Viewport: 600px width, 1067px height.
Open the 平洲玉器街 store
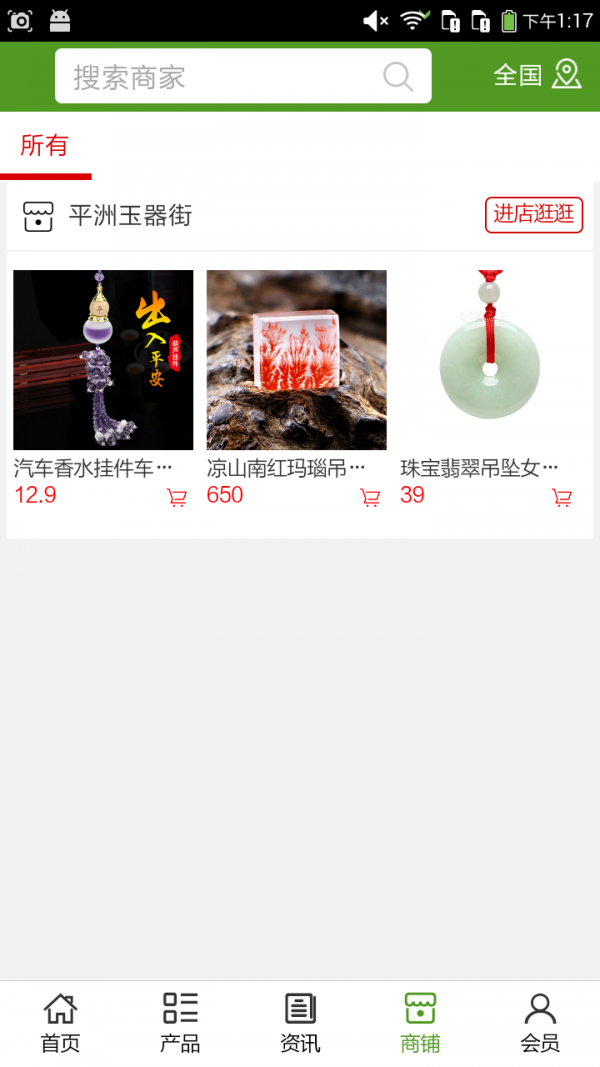click(130, 215)
